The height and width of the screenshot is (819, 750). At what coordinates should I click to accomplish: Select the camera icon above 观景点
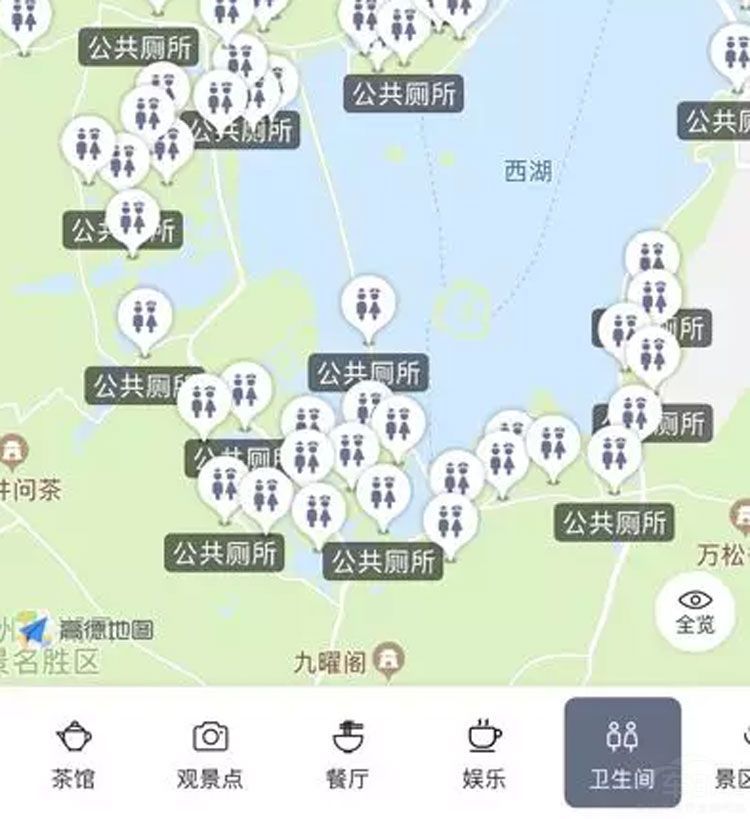[x=209, y=735]
